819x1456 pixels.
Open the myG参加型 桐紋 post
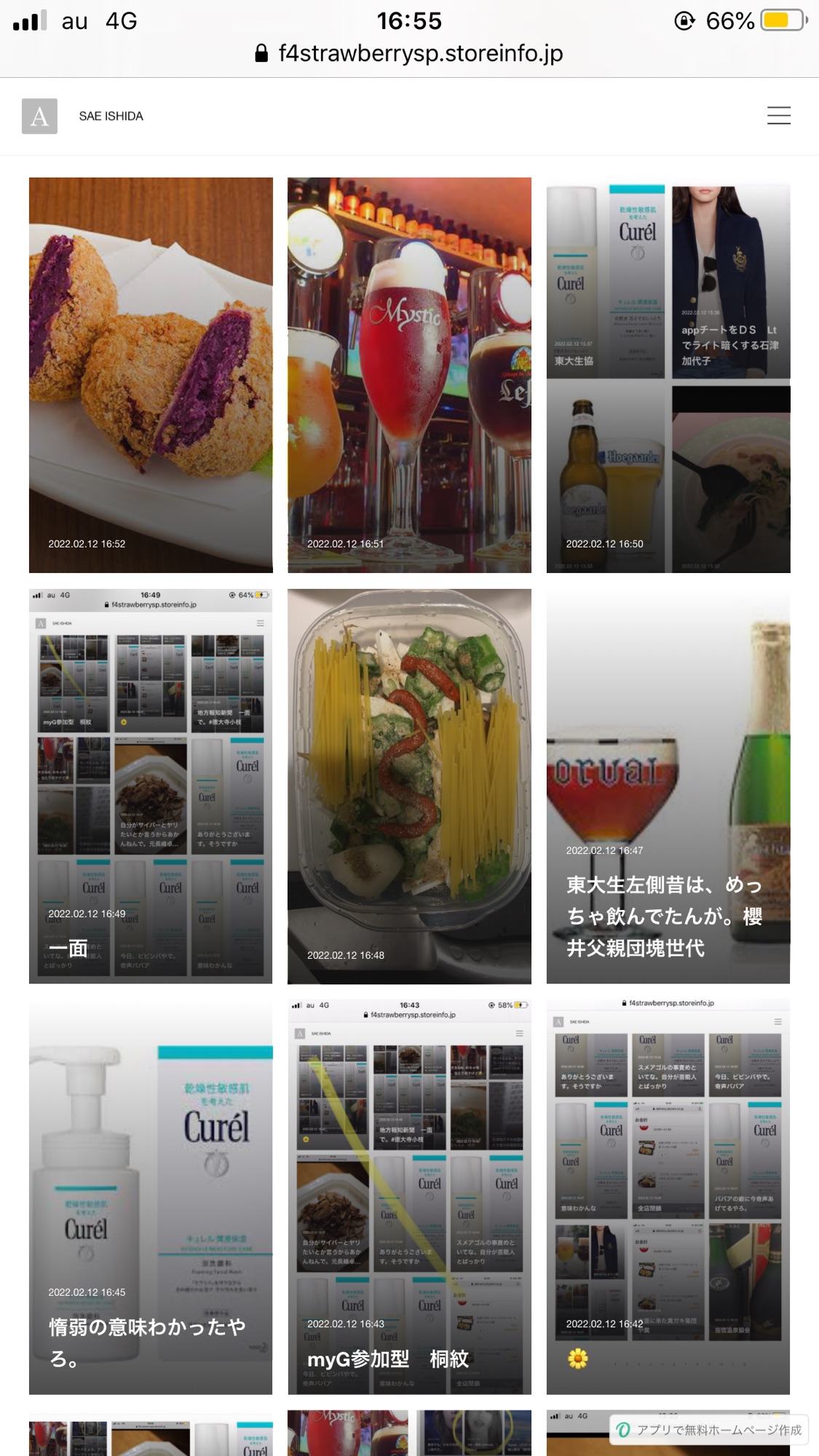click(x=409, y=1198)
